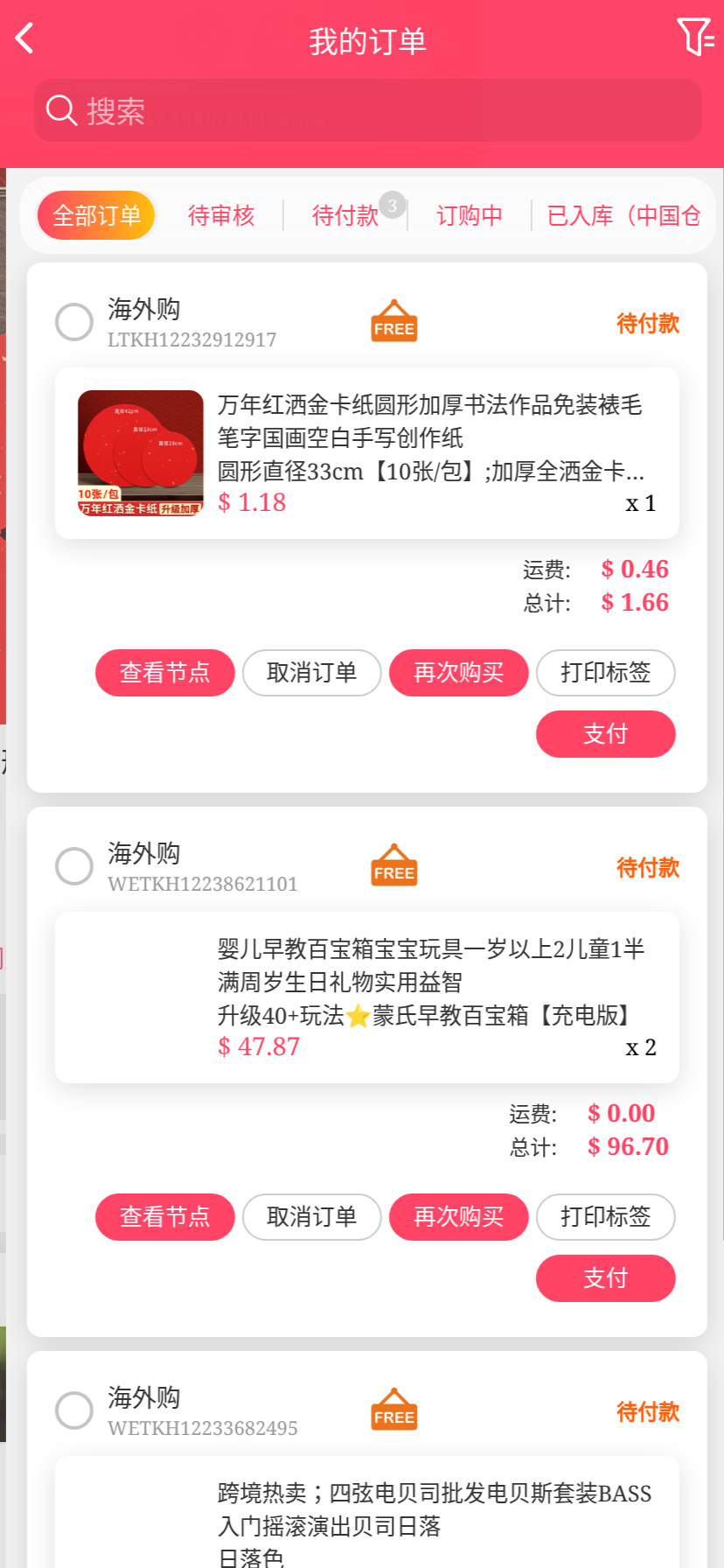724x1568 pixels.
Task: Select order WETKH12238621101 checkbox
Action: click(74, 866)
